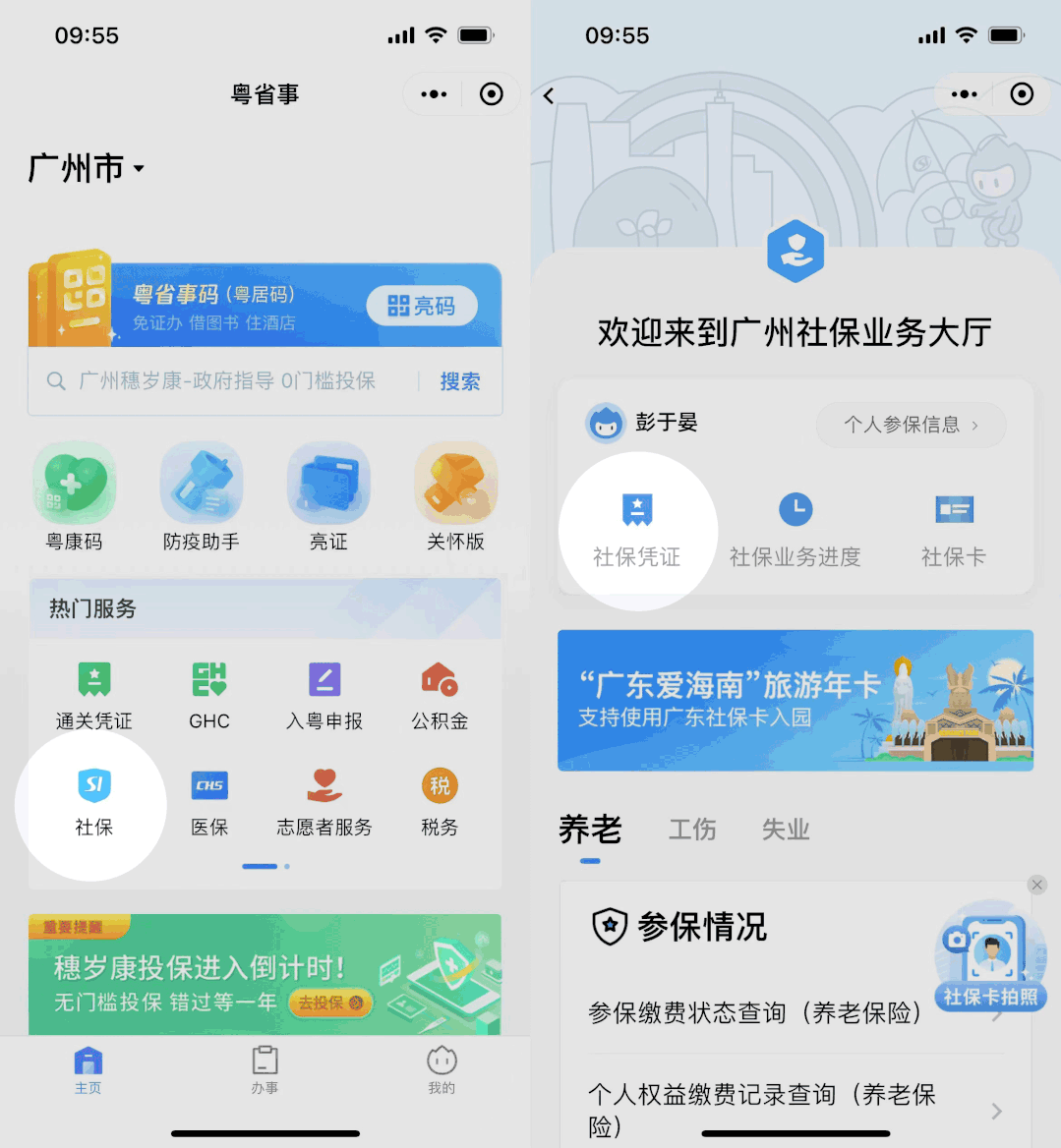Viewport: 1061px width, 1148px height.
Task: Open the 通关凭证 service
Action: coord(91,695)
